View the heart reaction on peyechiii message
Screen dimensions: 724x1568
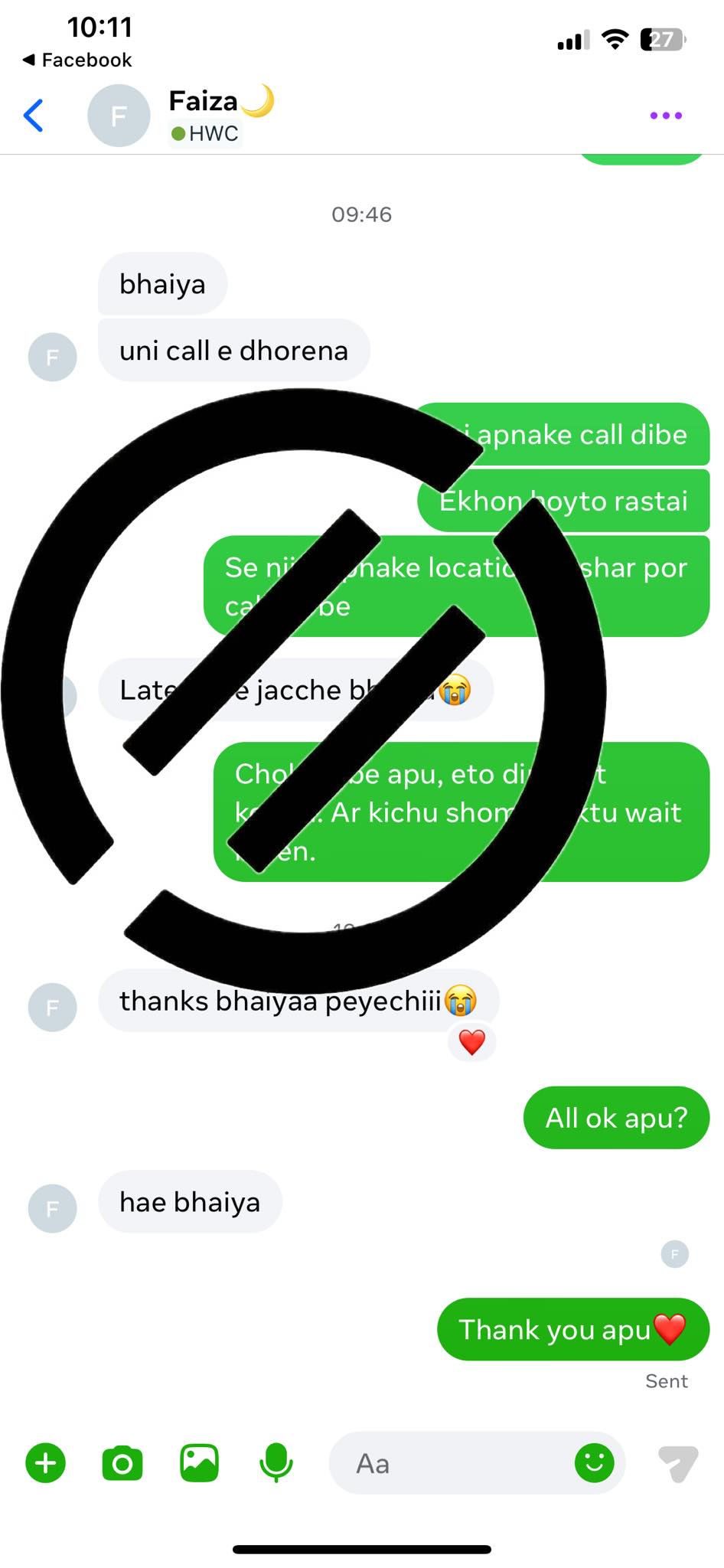click(471, 1042)
